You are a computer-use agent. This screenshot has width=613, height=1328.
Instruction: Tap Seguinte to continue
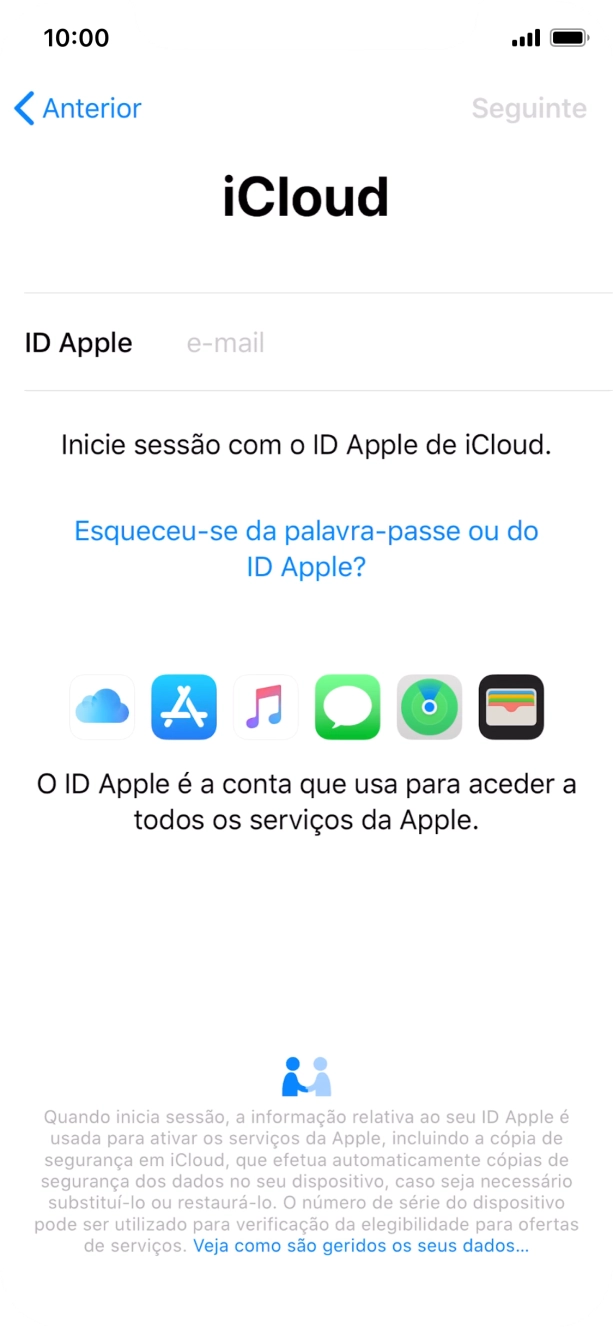[x=528, y=108]
